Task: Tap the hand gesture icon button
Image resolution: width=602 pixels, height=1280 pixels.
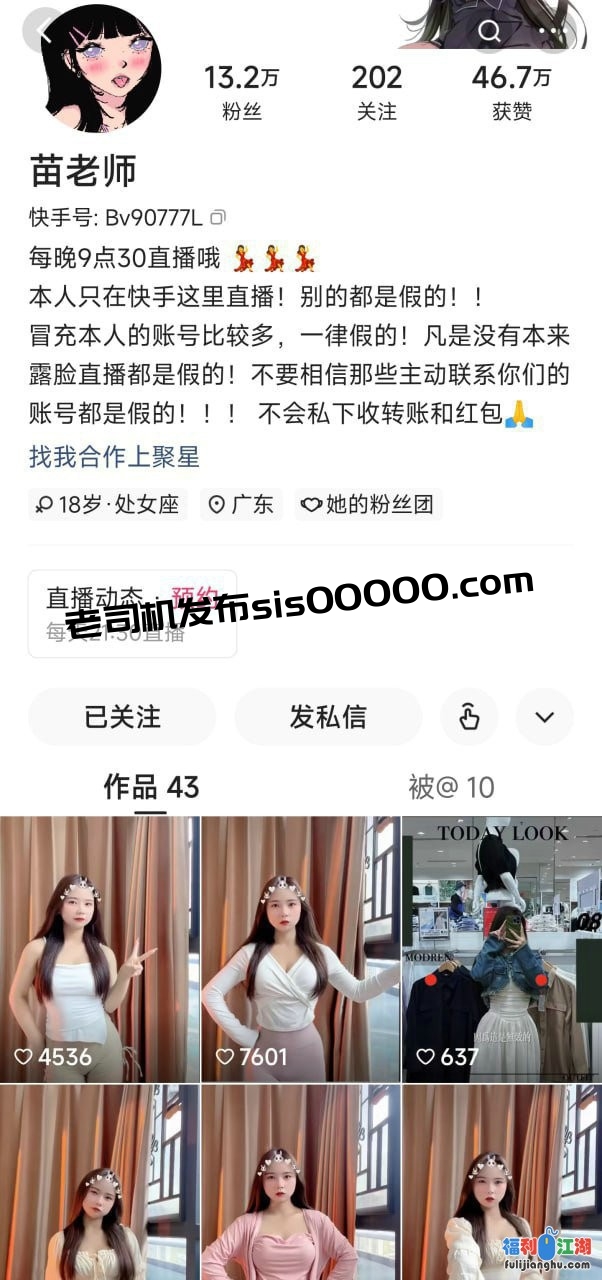Action: (469, 717)
